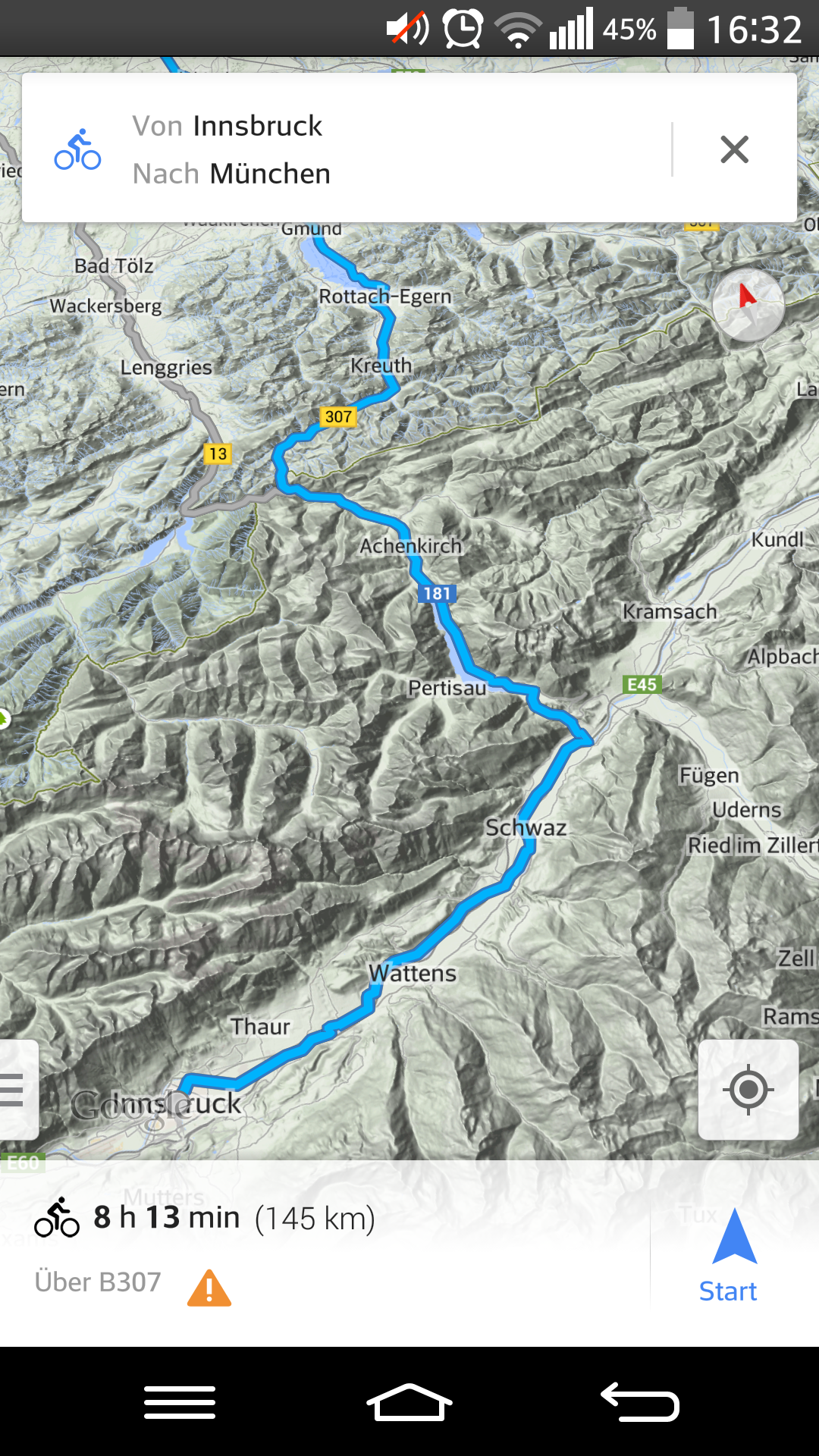The image size is (819, 1456).
Task: Go back using system back button
Action: 639,1402
